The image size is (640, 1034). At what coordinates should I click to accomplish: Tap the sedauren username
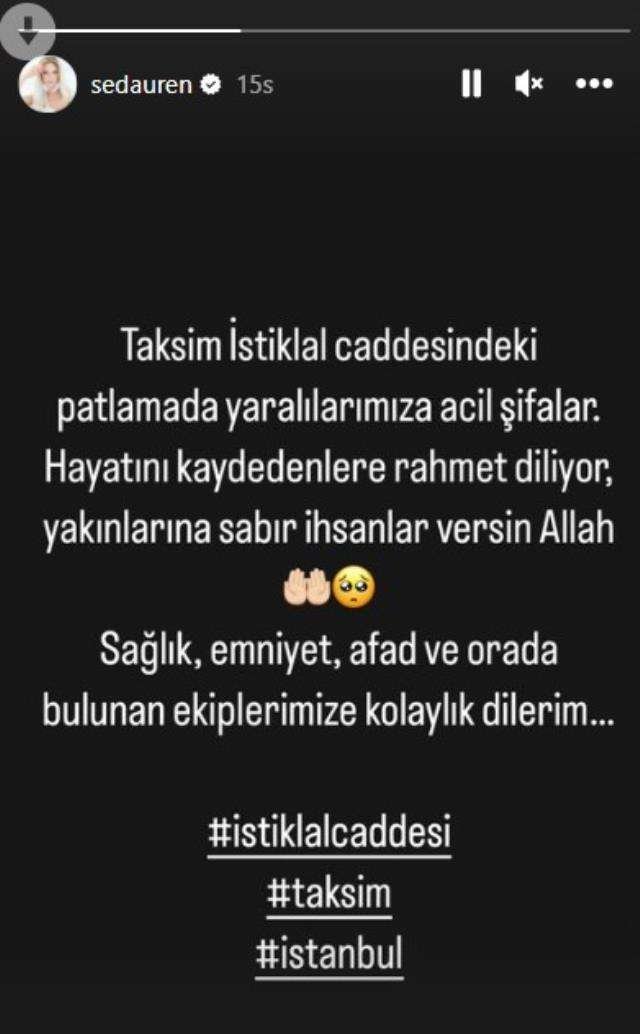(139, 86)
